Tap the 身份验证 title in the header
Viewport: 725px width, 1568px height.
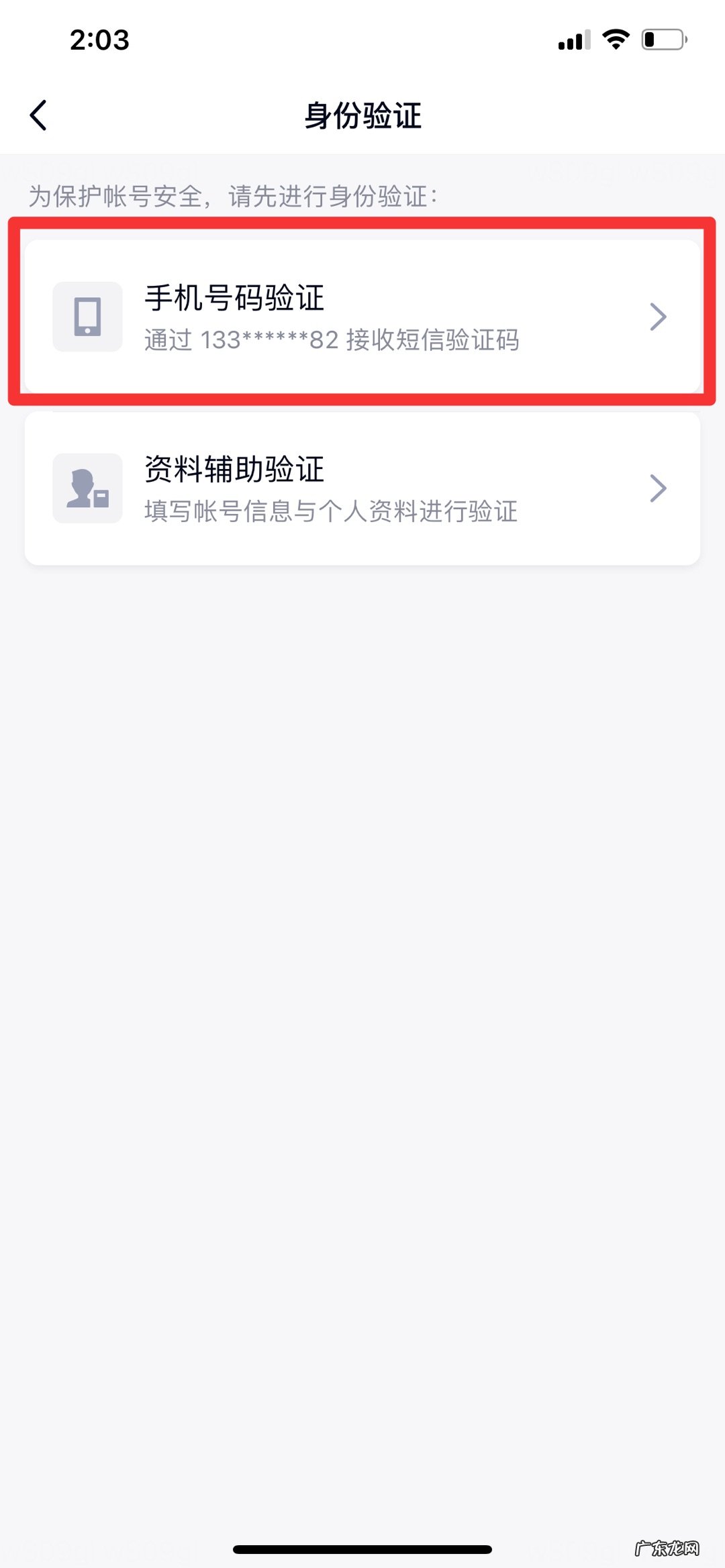(x=362, y=115)
